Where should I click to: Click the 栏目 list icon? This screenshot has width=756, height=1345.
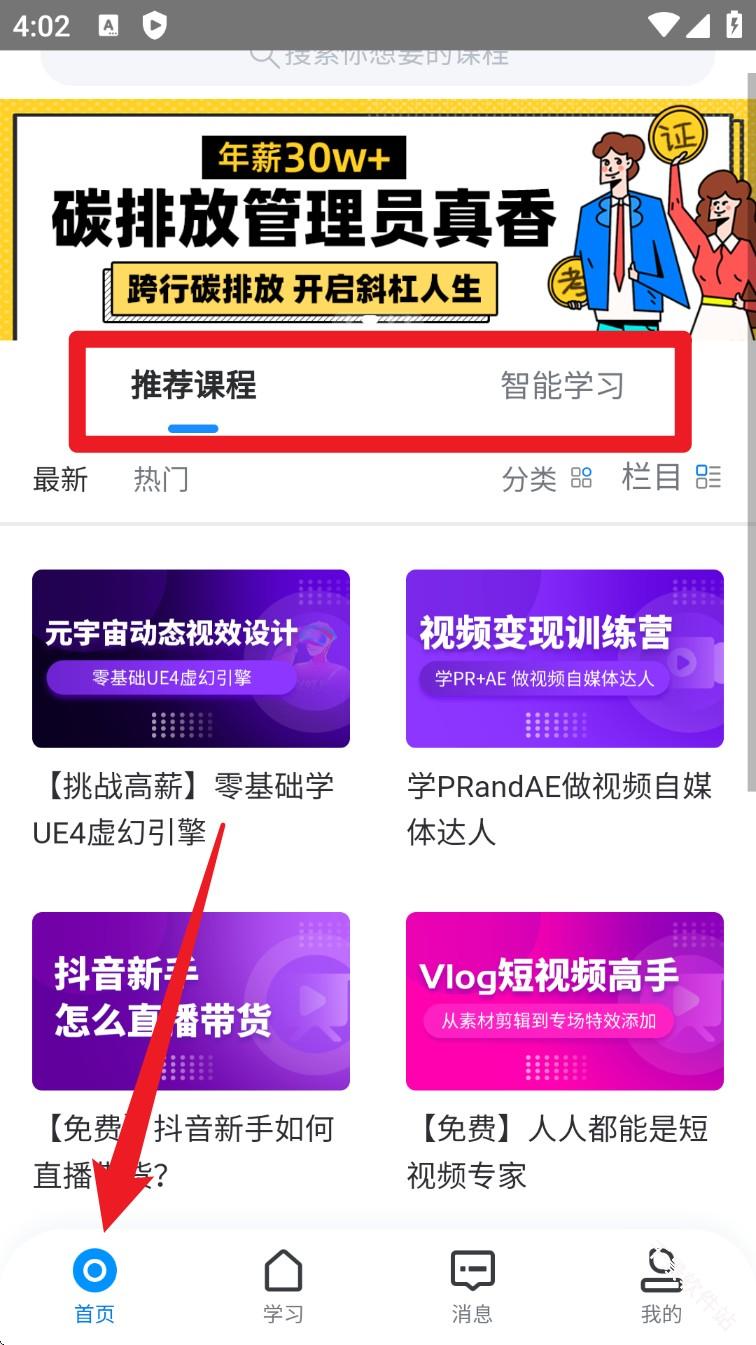[x=709, y=477]
